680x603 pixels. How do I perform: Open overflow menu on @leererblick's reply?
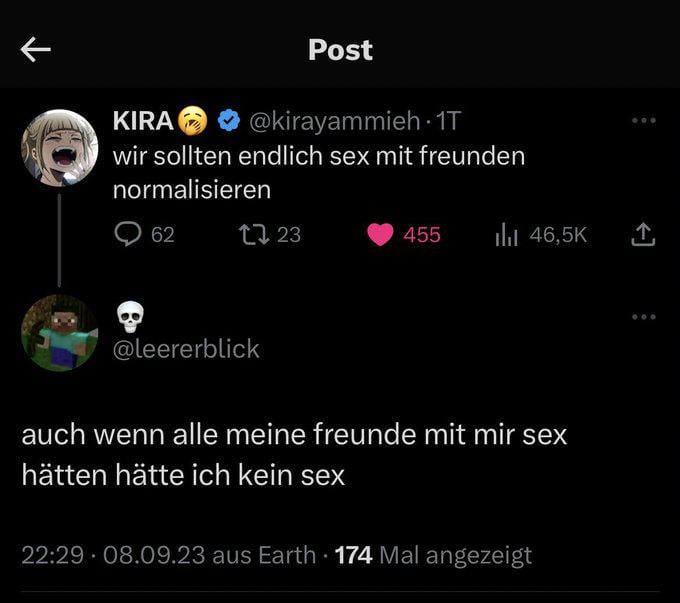[x=644, y=317]
